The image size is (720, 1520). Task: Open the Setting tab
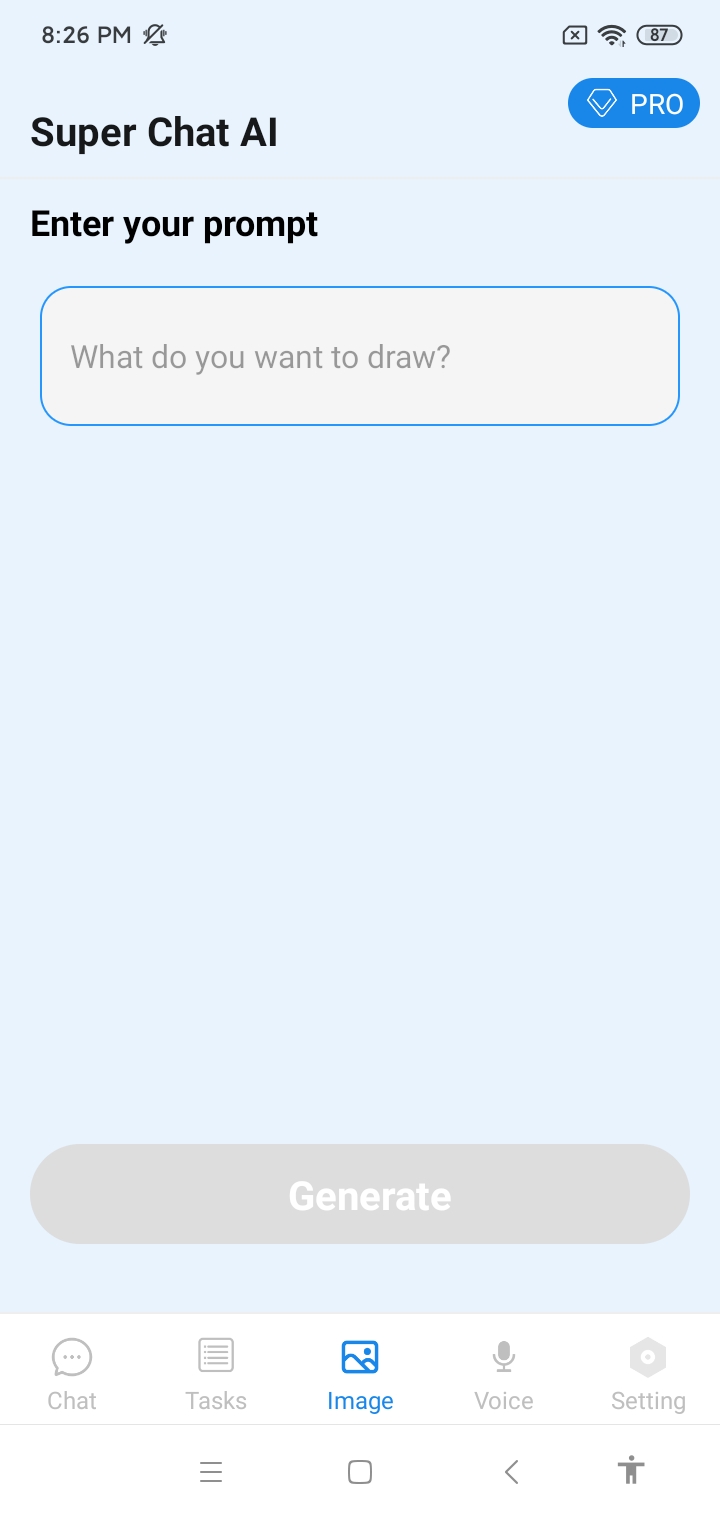[x=648, y=1374]
